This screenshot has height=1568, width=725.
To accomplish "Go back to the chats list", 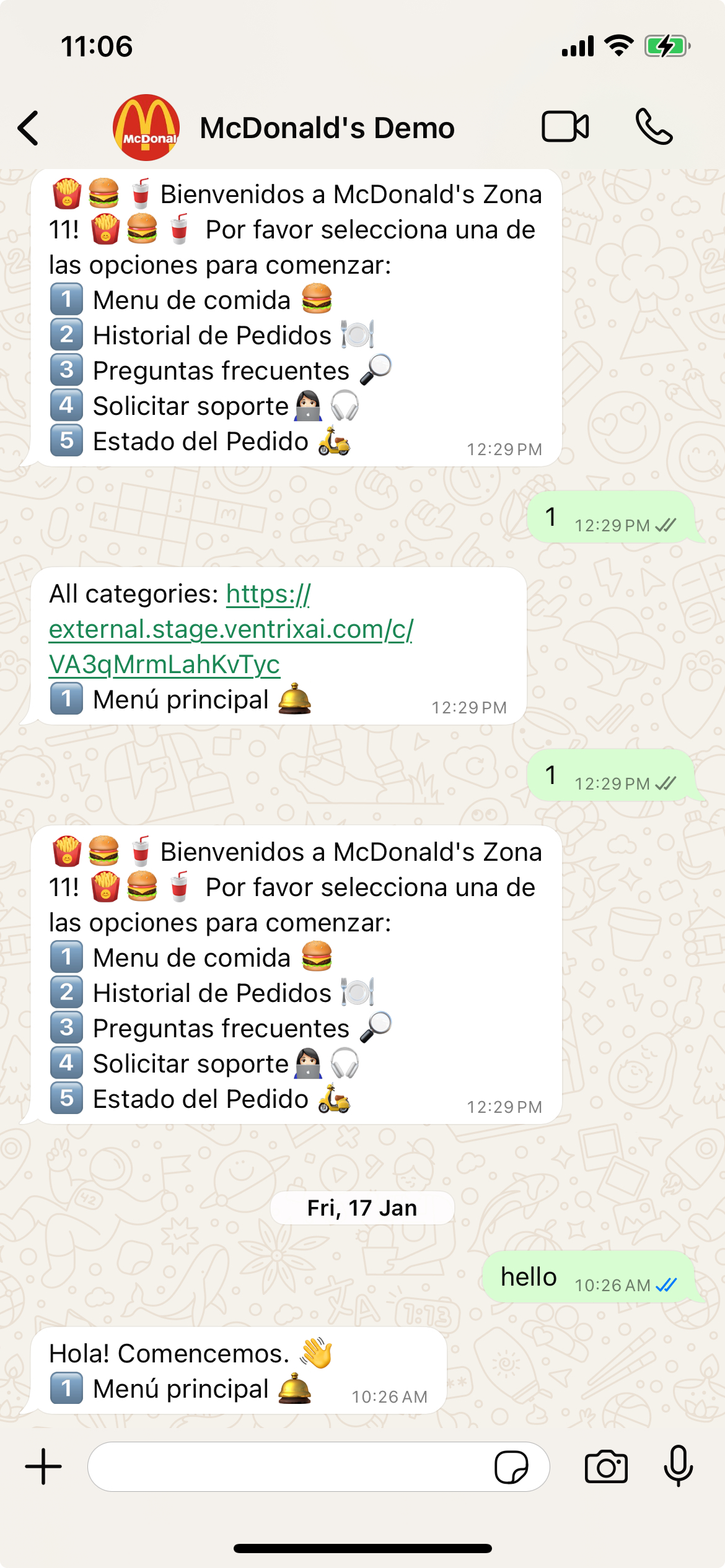I will click(x=29, y=128).
